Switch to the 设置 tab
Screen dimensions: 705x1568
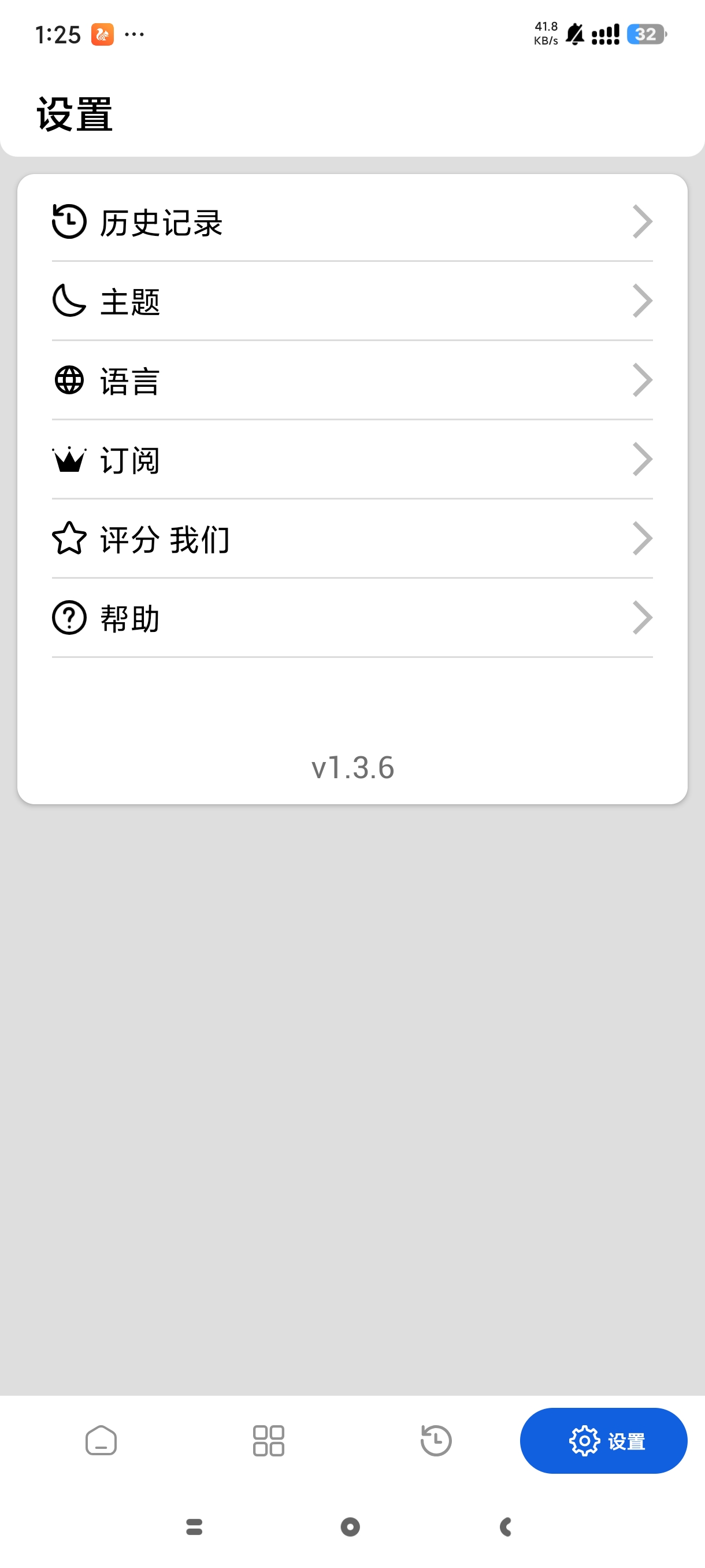click(603, 1440)
